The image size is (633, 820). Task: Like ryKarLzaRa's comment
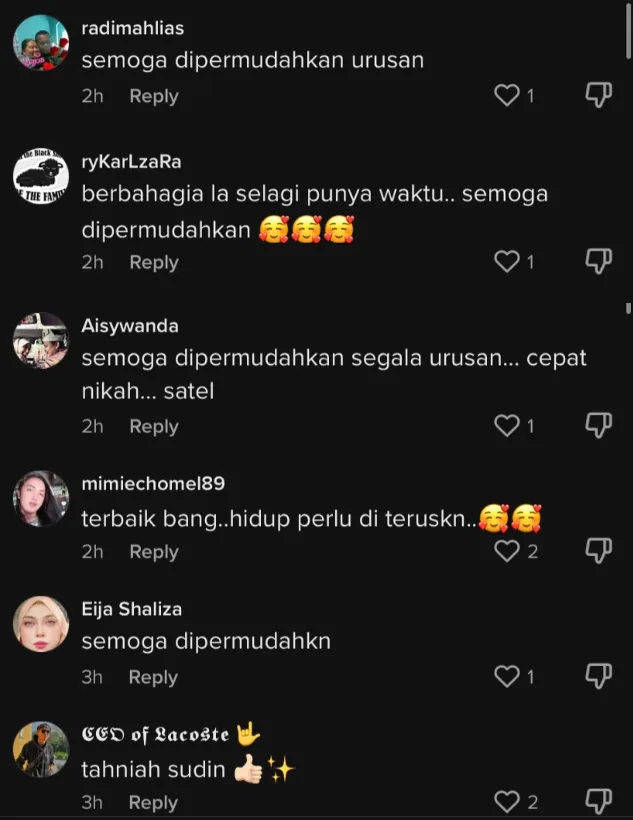coord(508,262)
